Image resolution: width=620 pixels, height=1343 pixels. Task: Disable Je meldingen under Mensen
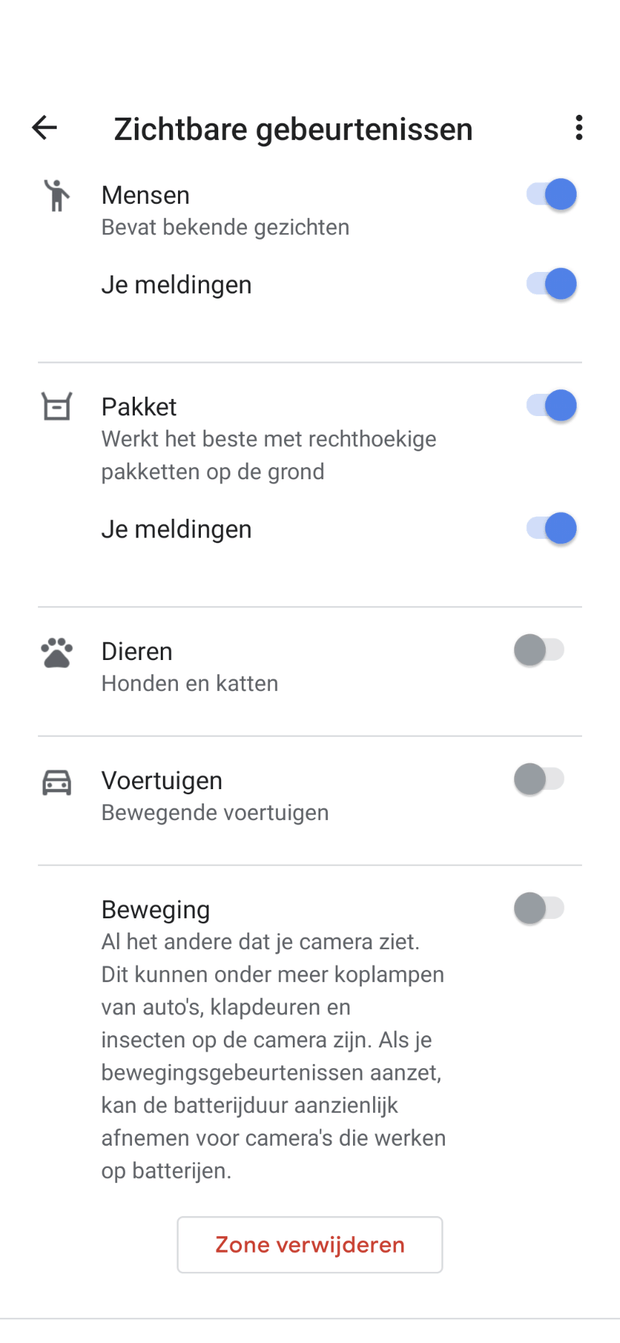551,284
